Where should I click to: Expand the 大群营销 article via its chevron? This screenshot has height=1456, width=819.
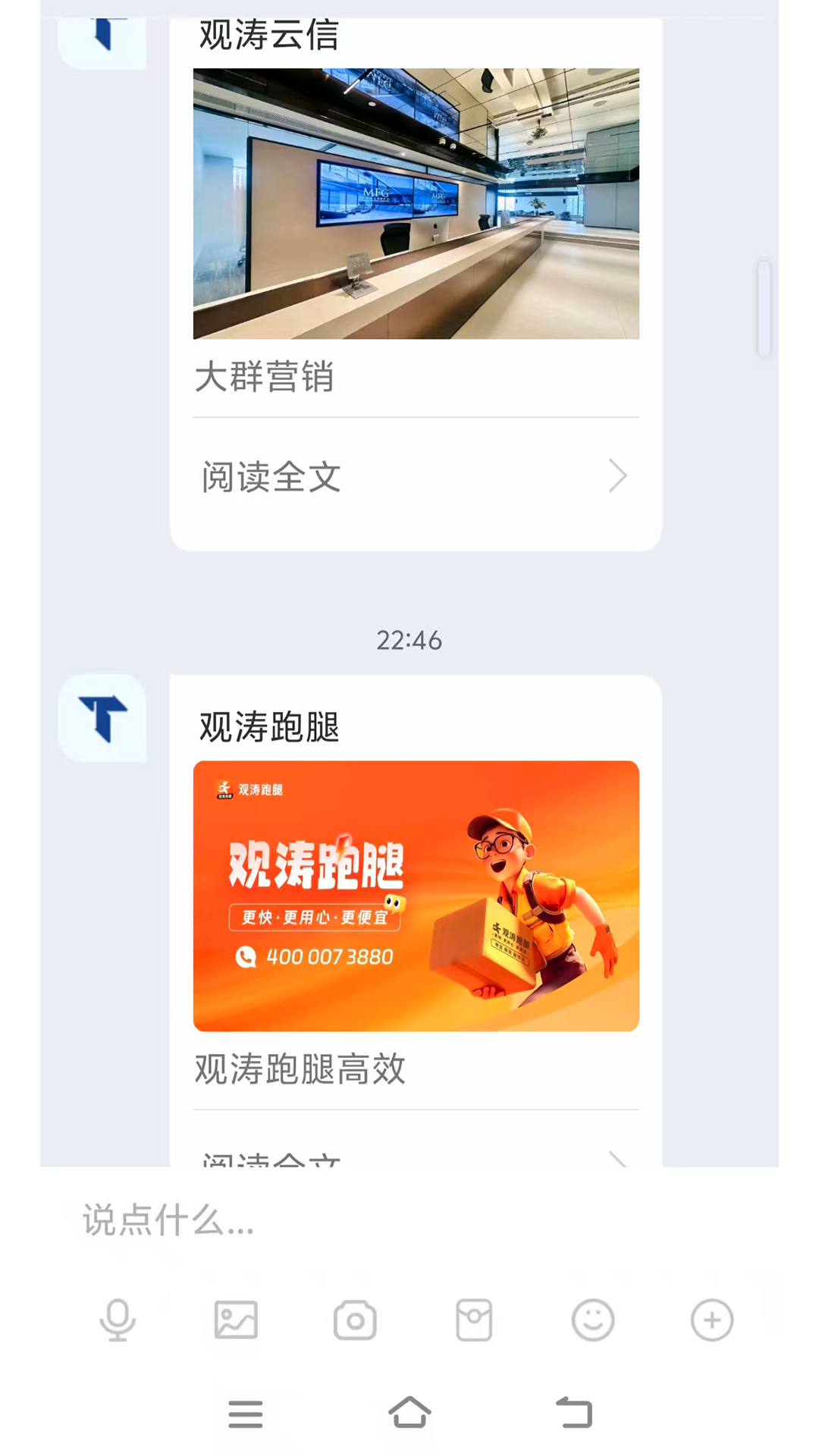[x=617, y=476]
